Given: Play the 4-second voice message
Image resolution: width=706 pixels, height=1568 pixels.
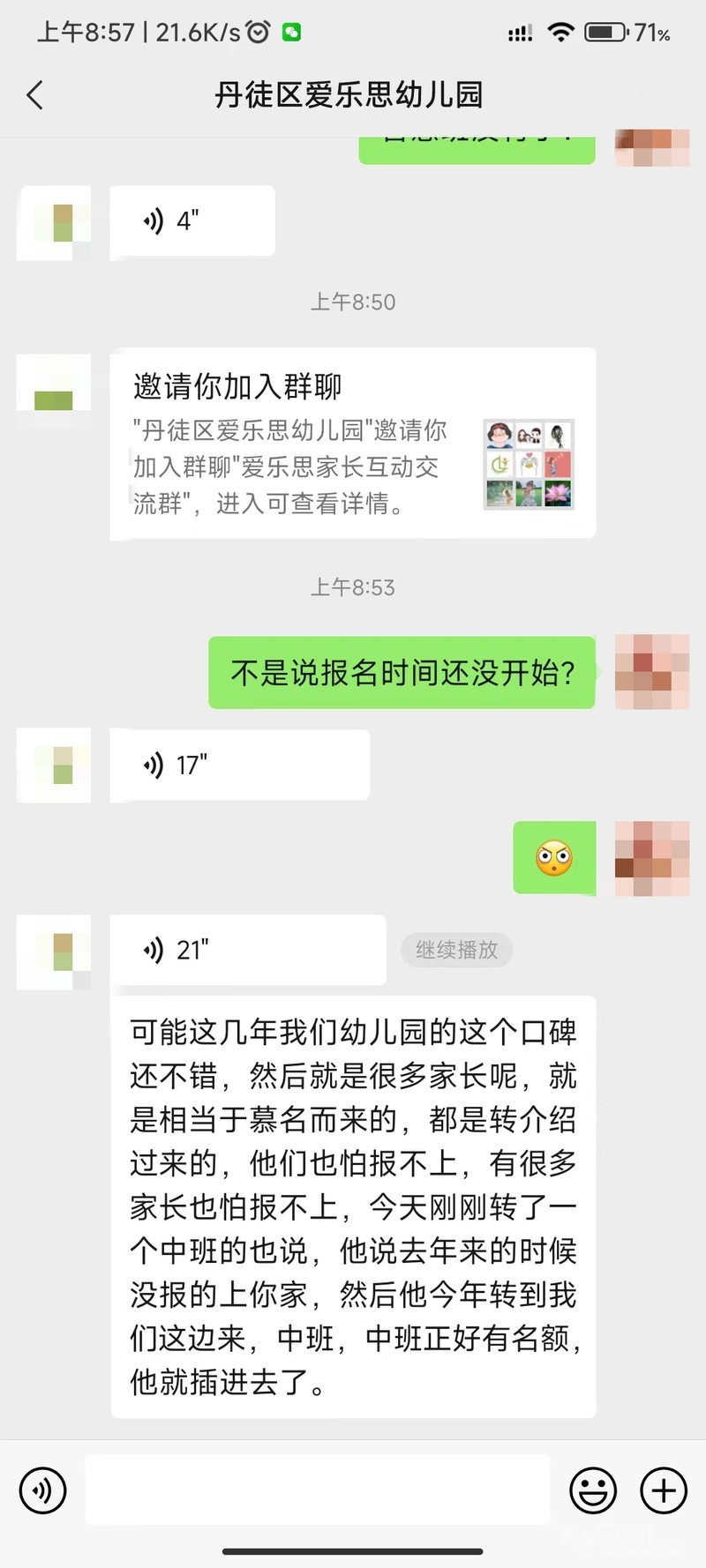Looking at the screenshot, I should coord(192,221).
